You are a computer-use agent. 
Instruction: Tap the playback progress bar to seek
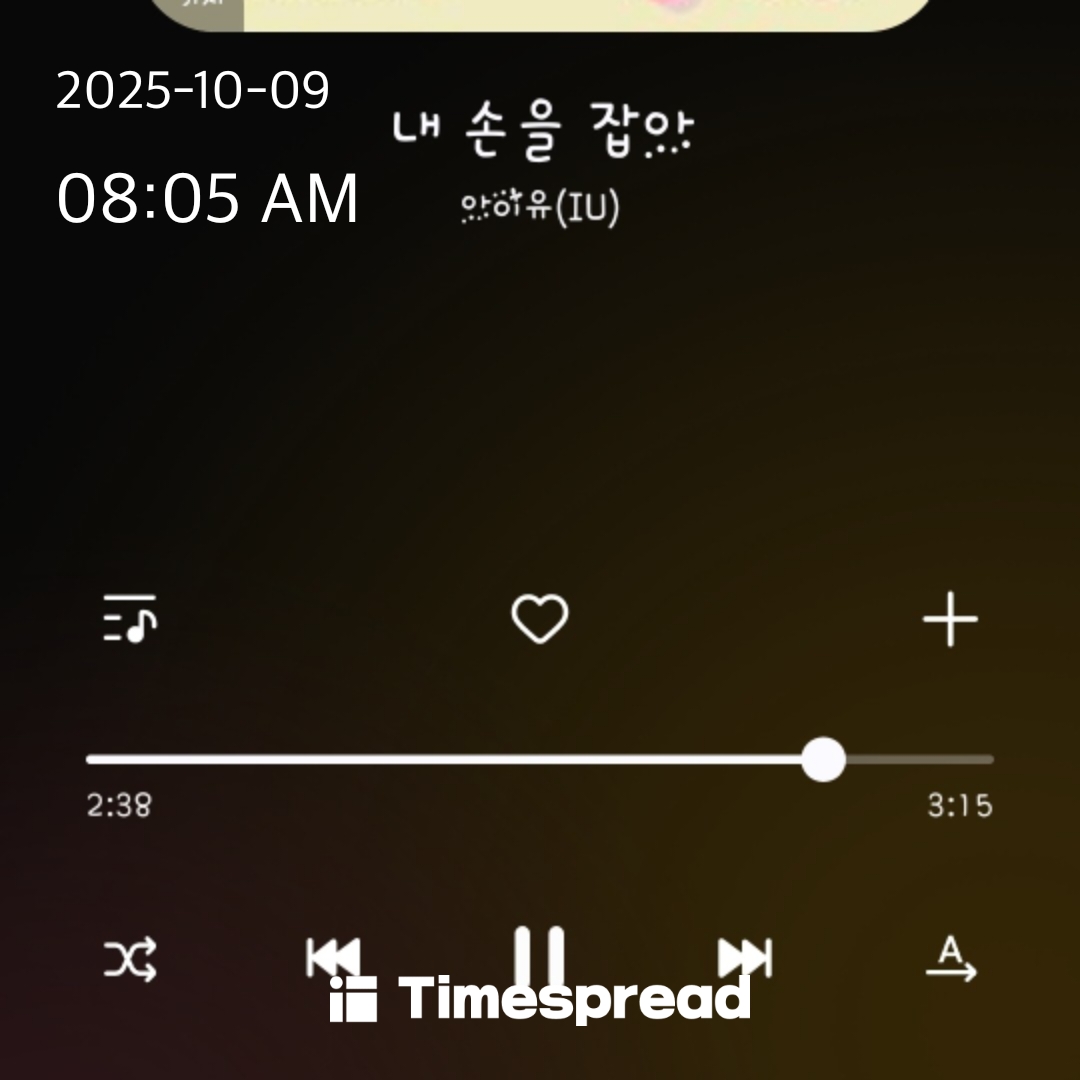tap(540, 760)
